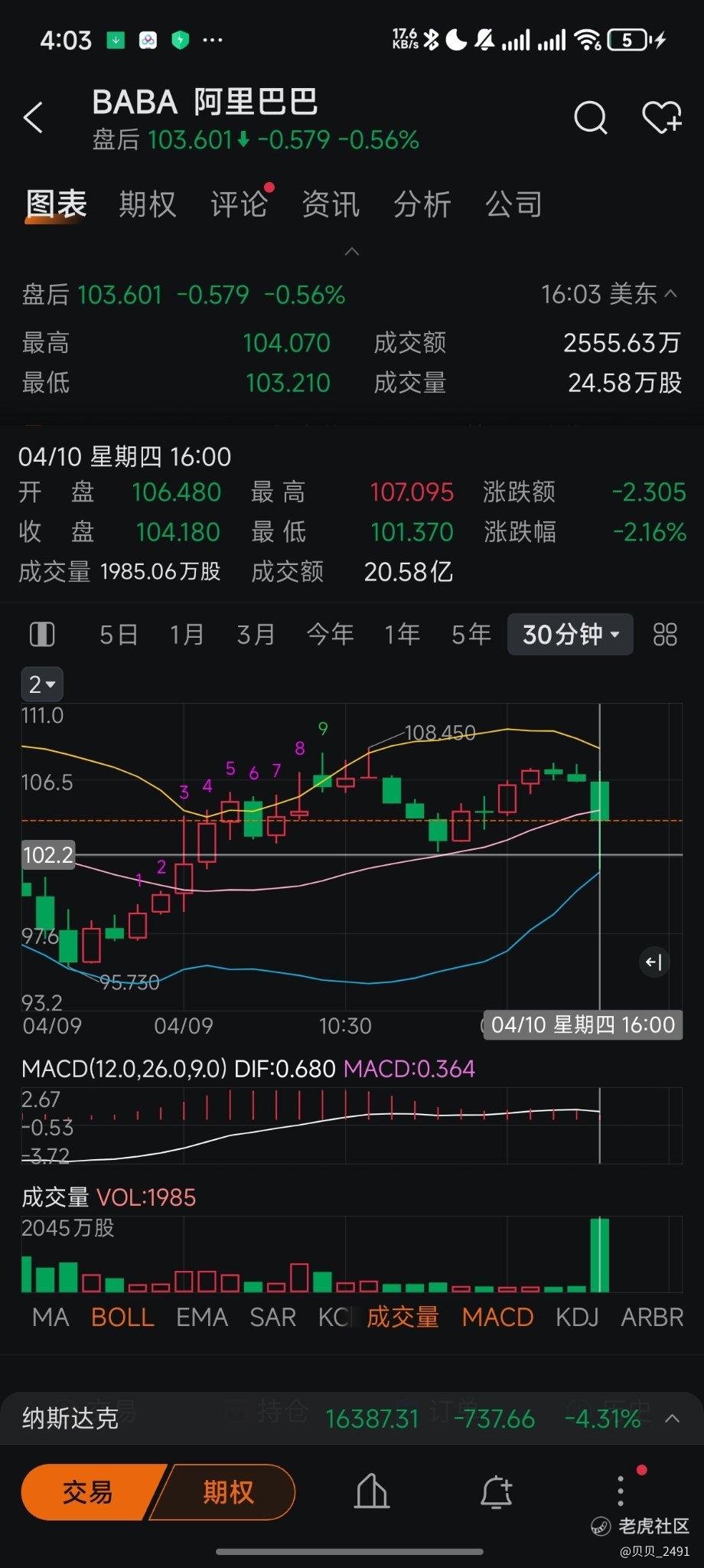
Task: Tap the orange 交易 button
Action: pos(88,1492)
